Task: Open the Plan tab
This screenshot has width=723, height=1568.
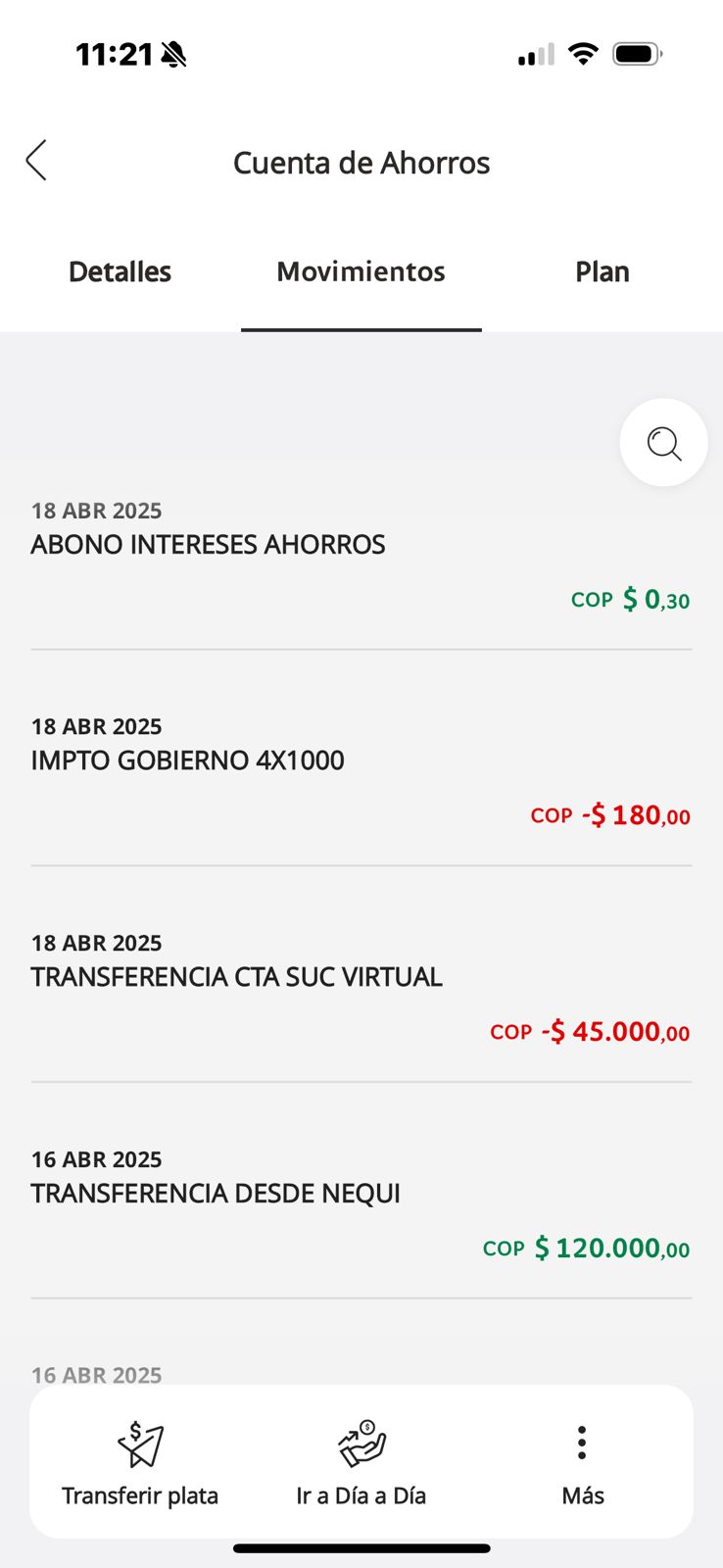Action: pos(602,271)
